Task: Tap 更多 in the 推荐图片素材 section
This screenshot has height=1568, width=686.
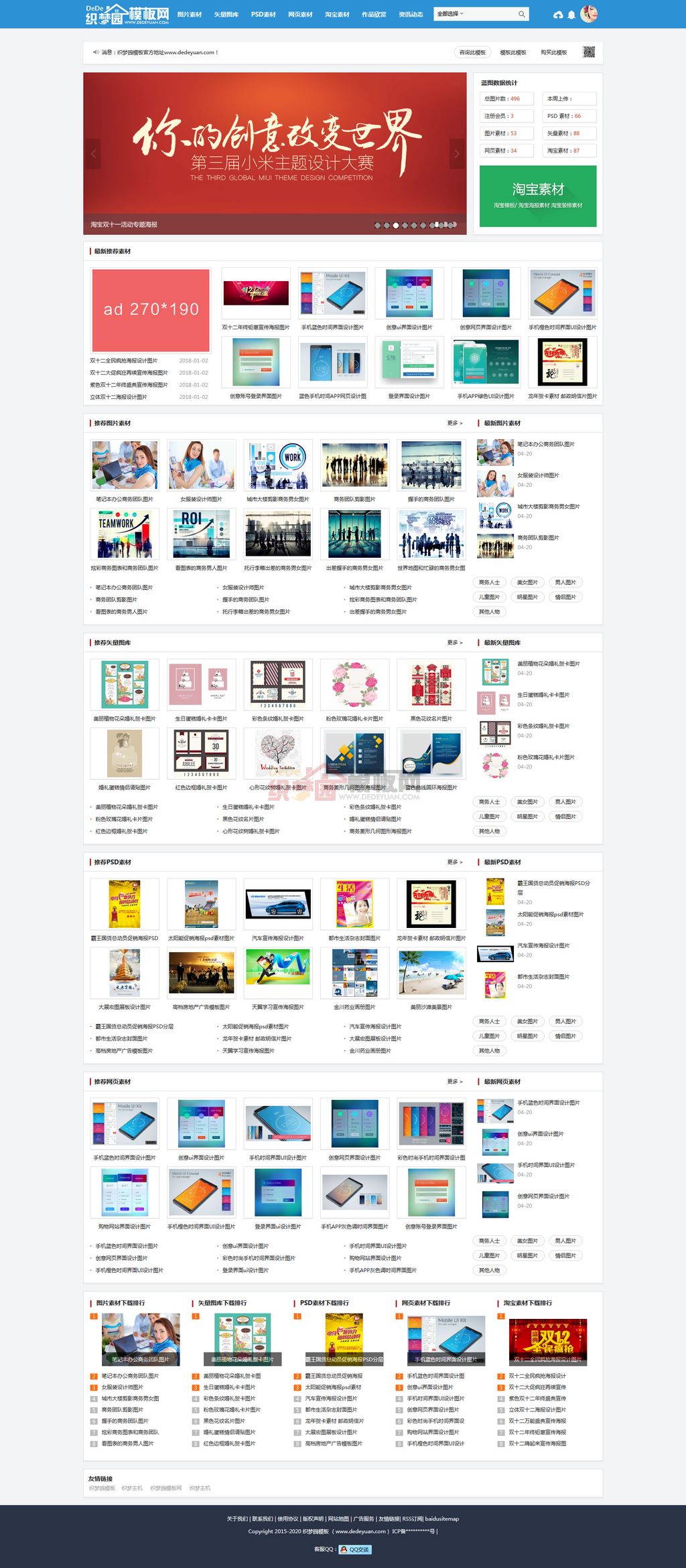Action: click(454, 423)
